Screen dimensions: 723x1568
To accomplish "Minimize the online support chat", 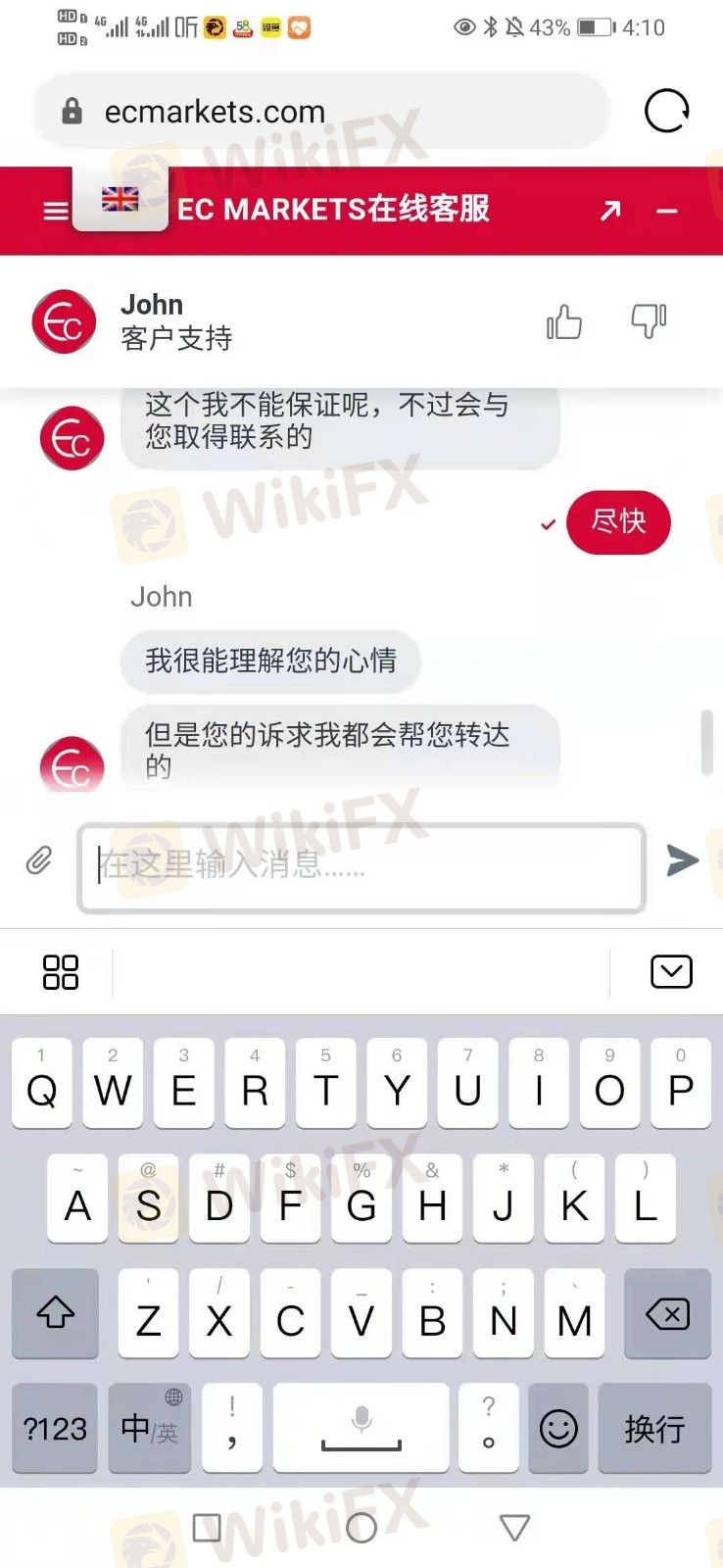I will (x=667, y=211).
